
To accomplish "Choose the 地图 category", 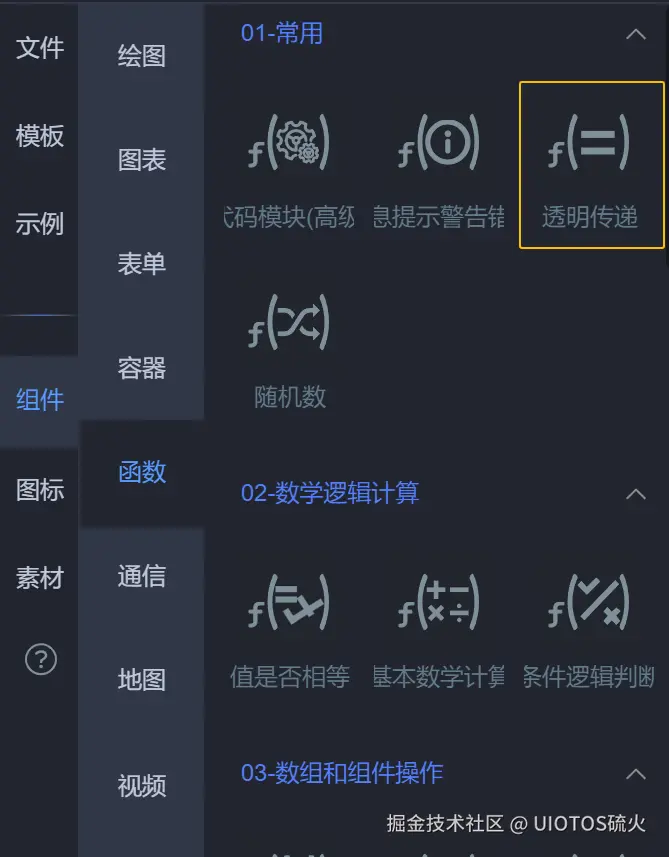I will click(142, 680).
